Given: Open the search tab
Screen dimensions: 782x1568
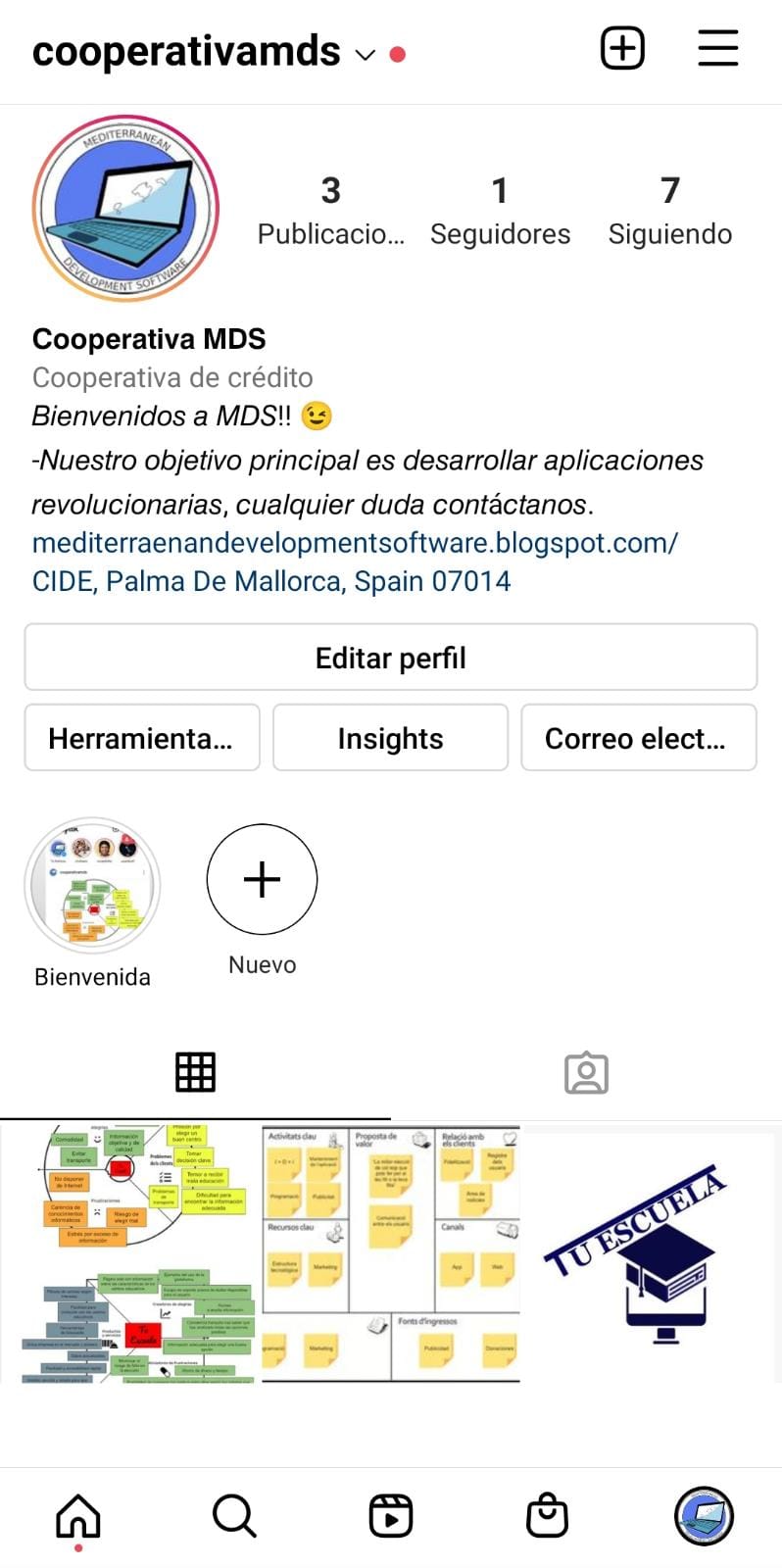Looking at the screenshot, I should click(x=234, y=1516).
